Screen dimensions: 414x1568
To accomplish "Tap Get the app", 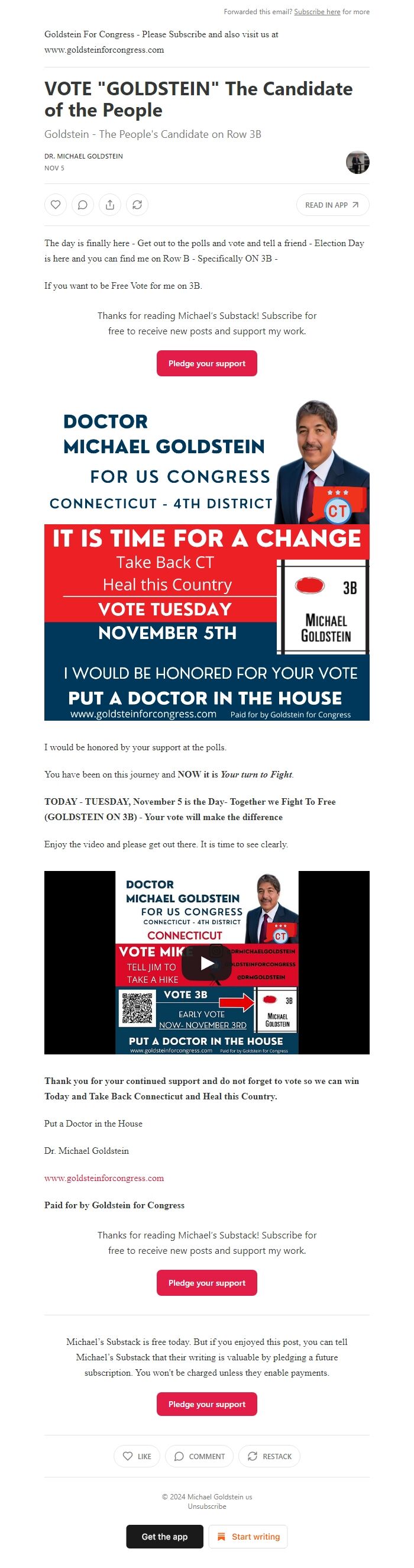I will tap(164, 1537).
